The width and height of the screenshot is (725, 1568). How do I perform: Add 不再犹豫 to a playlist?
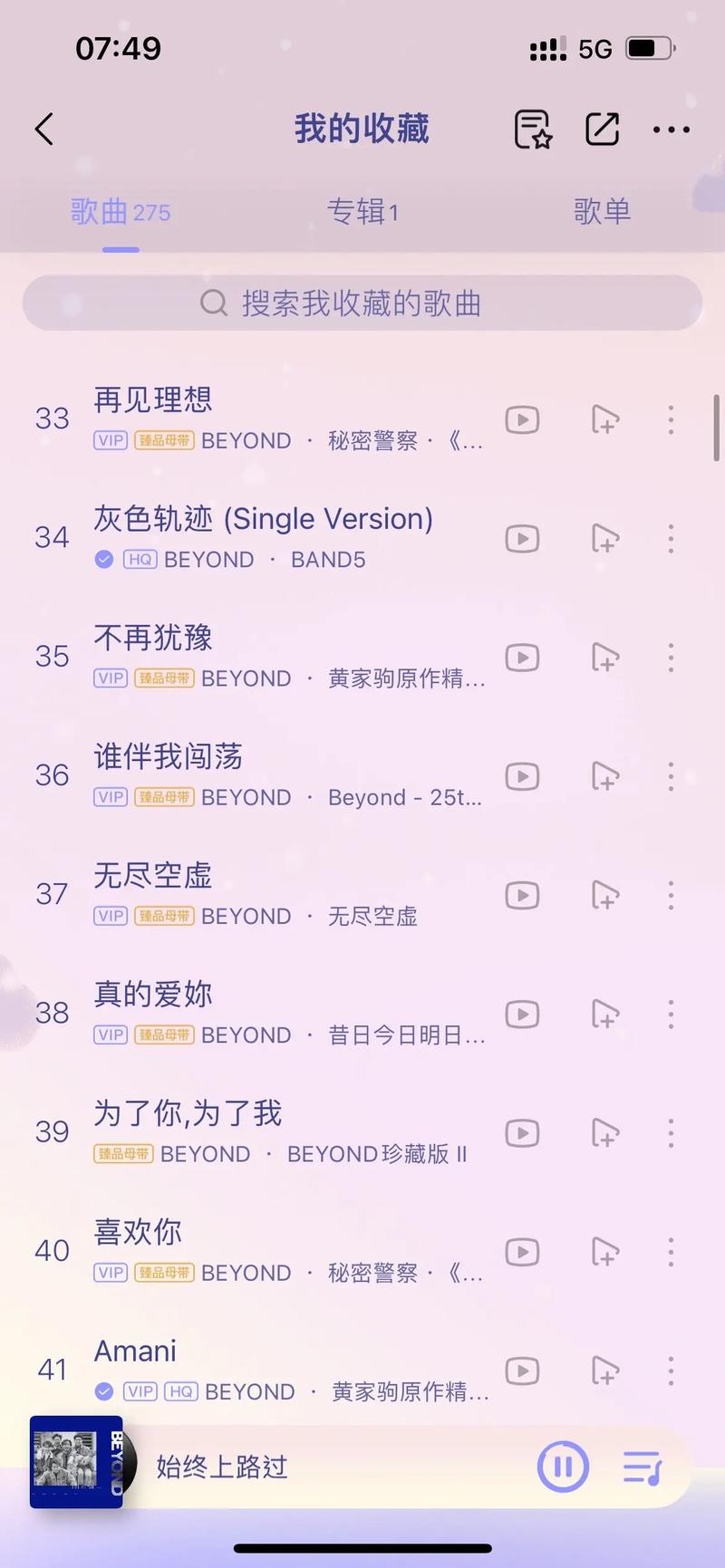604,658
